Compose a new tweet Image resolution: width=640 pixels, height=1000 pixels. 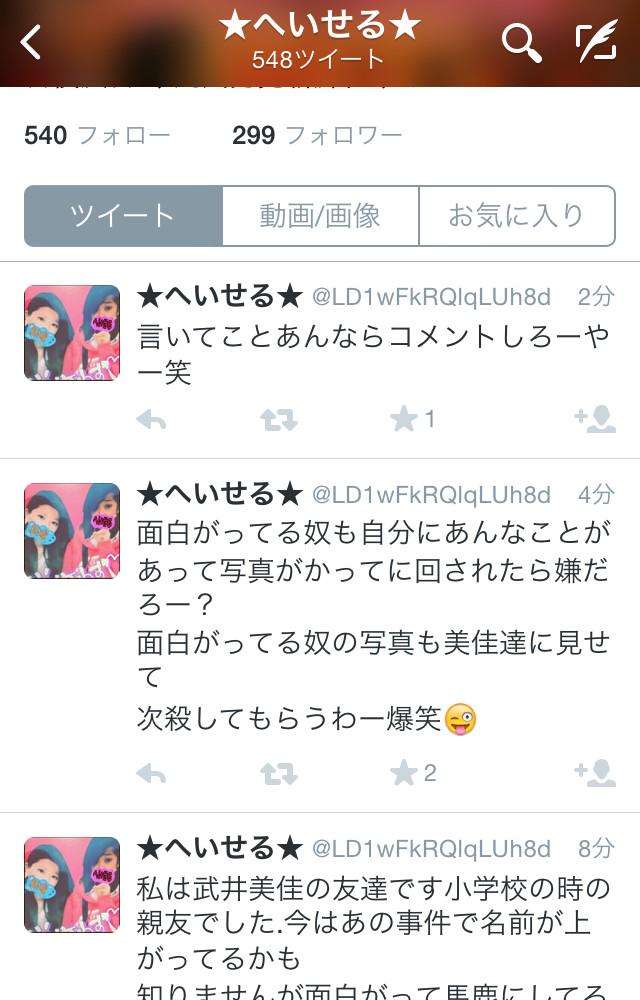tap(596, 42)
